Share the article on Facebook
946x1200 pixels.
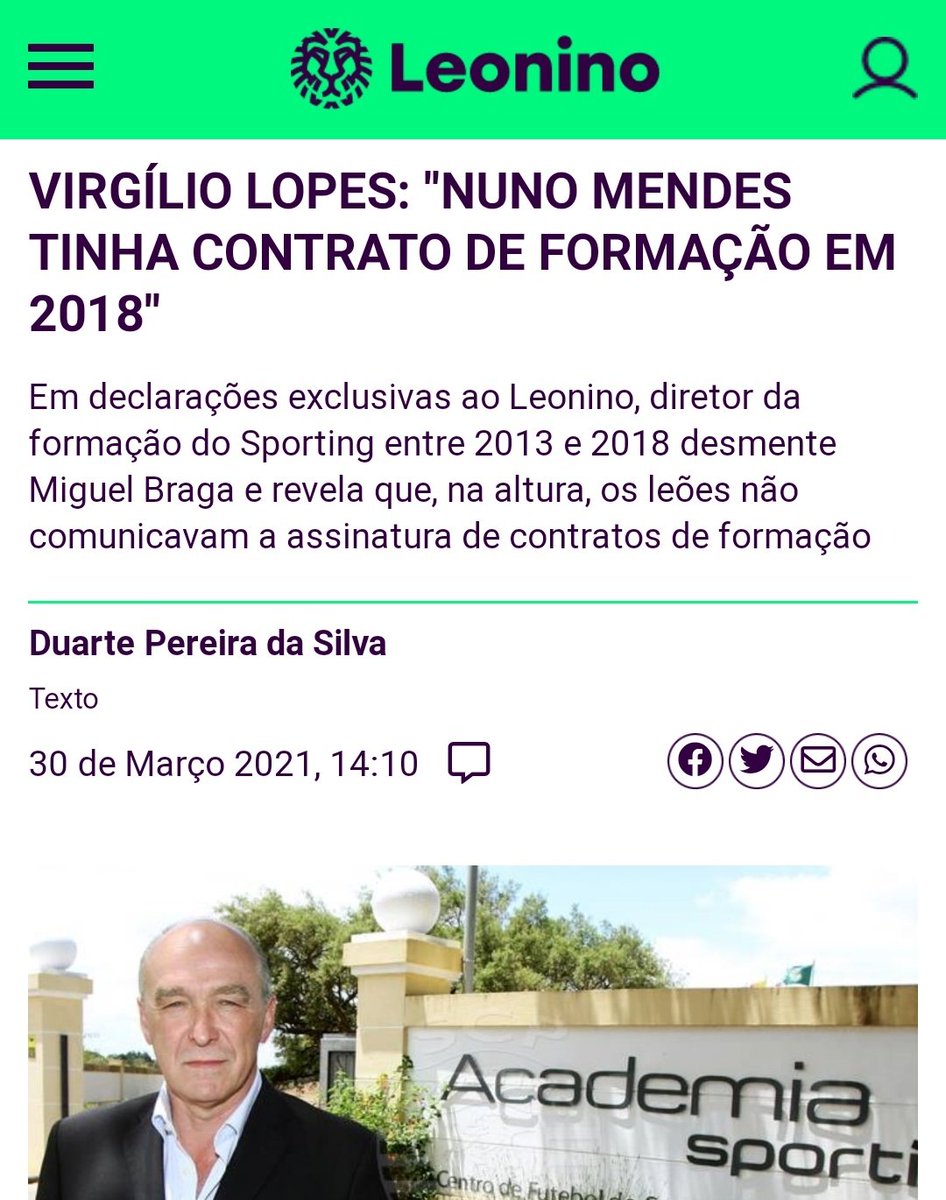click(696, 762)
